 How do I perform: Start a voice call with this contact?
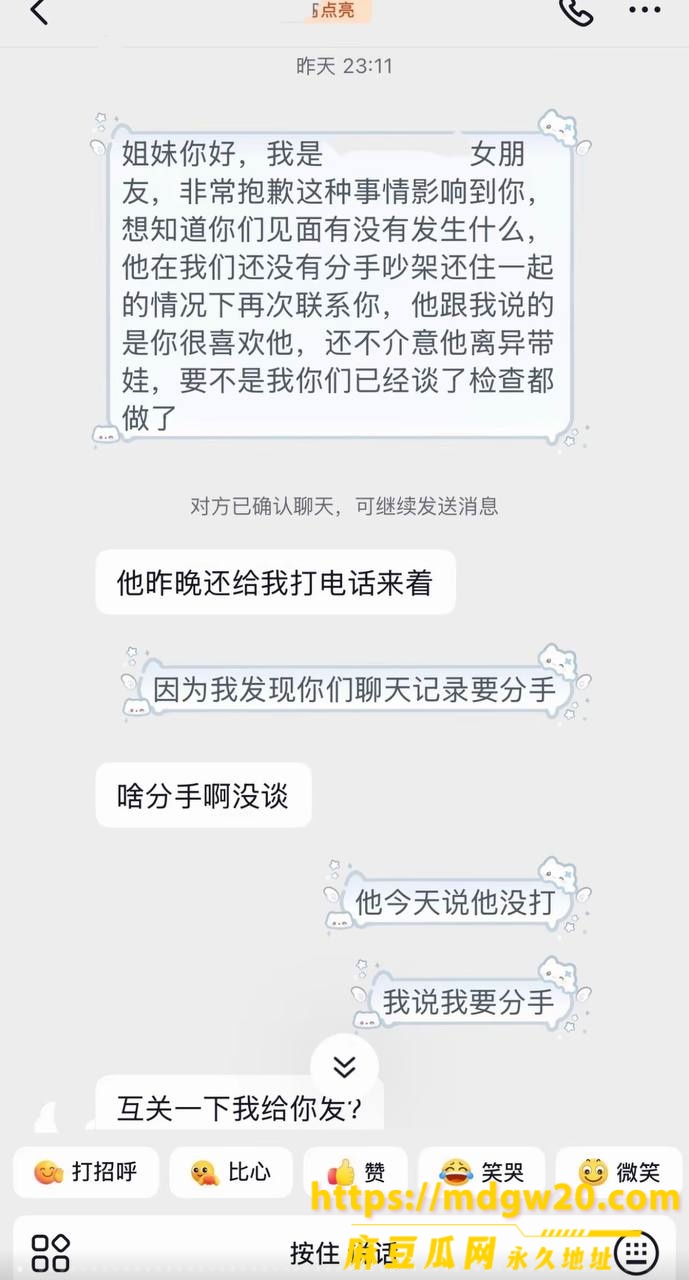pos(576,12)
